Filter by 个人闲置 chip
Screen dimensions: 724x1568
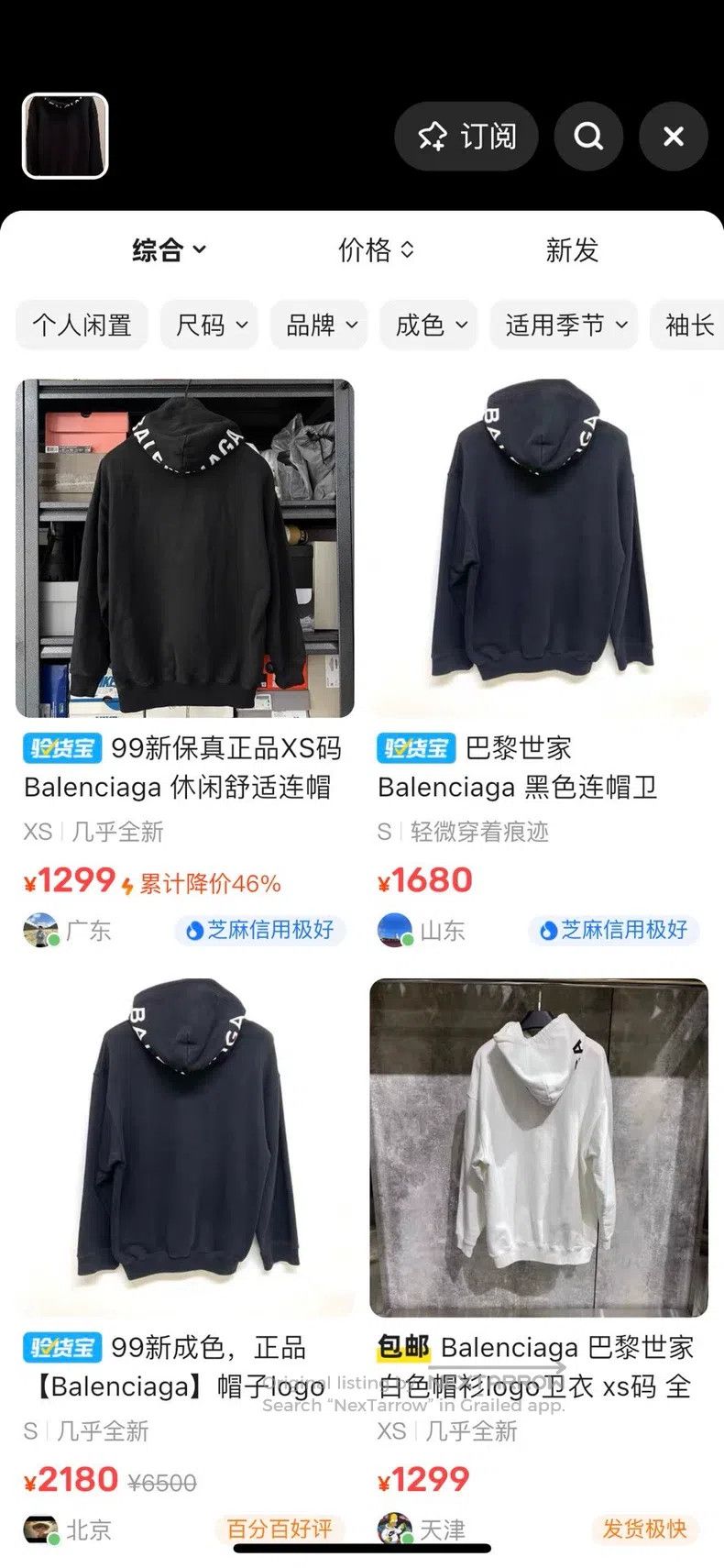[x=82, y=325]
